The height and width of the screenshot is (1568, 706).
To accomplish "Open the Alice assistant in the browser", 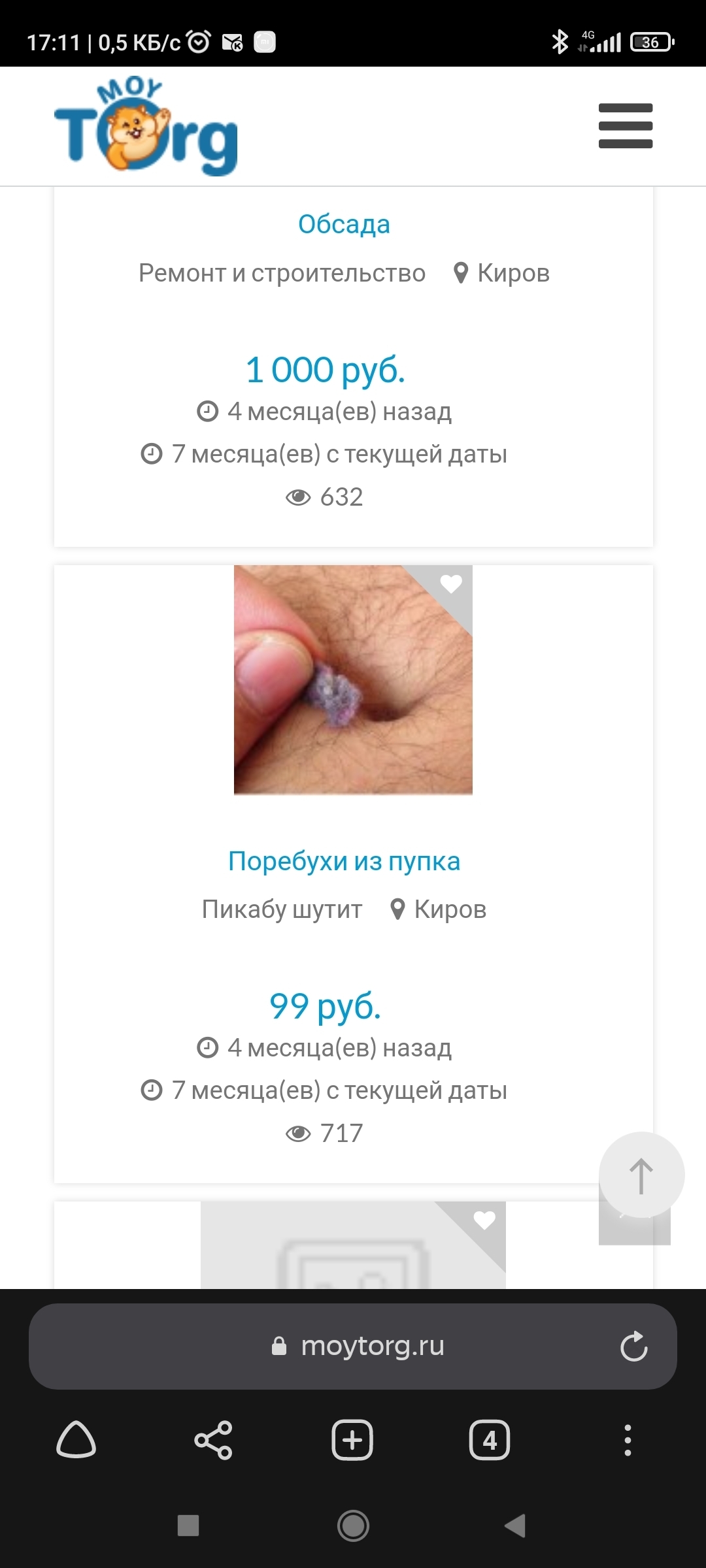I will (x=76, y=1440).
